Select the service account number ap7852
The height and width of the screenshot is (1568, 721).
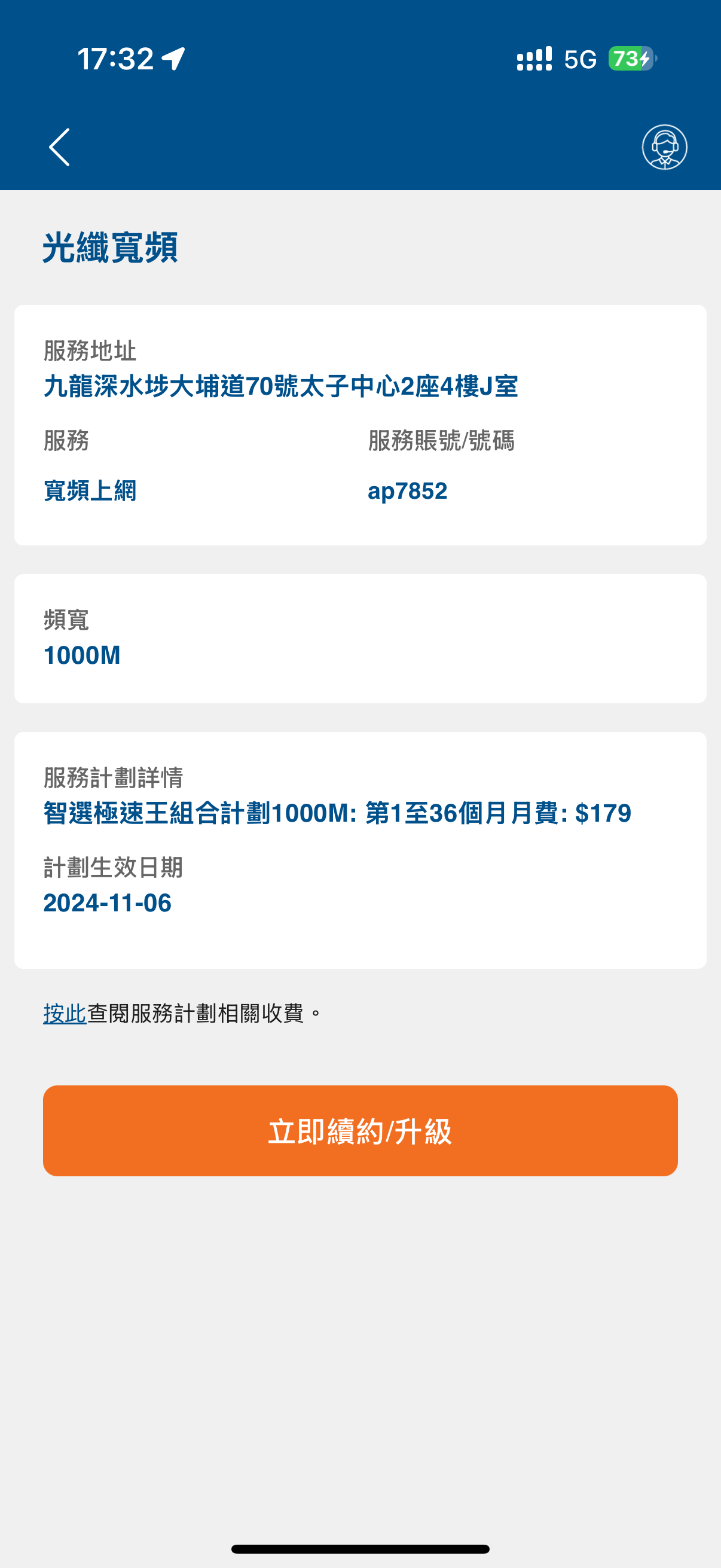(407, 490)
